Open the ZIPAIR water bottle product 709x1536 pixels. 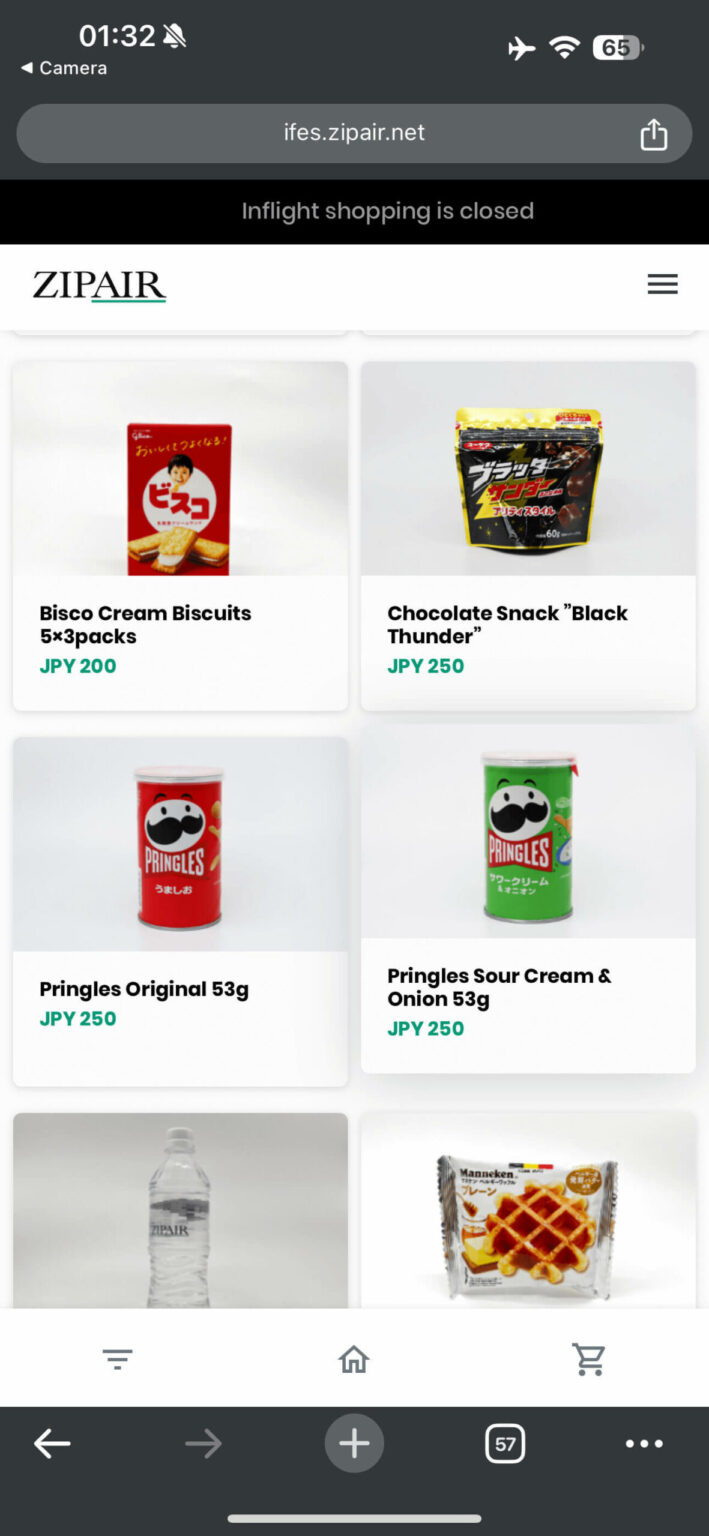180,1210
